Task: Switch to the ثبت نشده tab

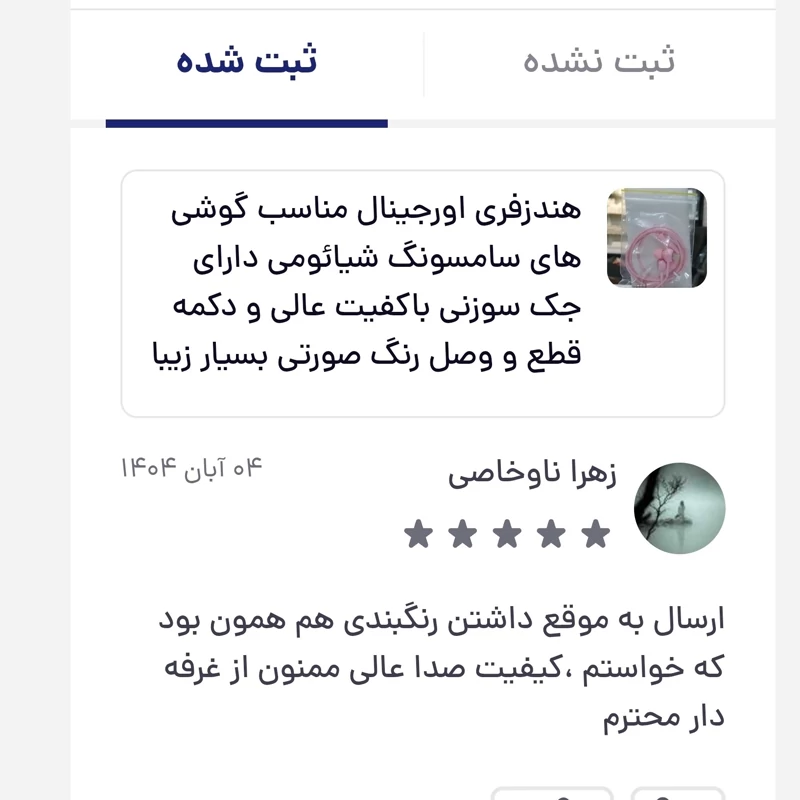Action: [x=598, y=62]
